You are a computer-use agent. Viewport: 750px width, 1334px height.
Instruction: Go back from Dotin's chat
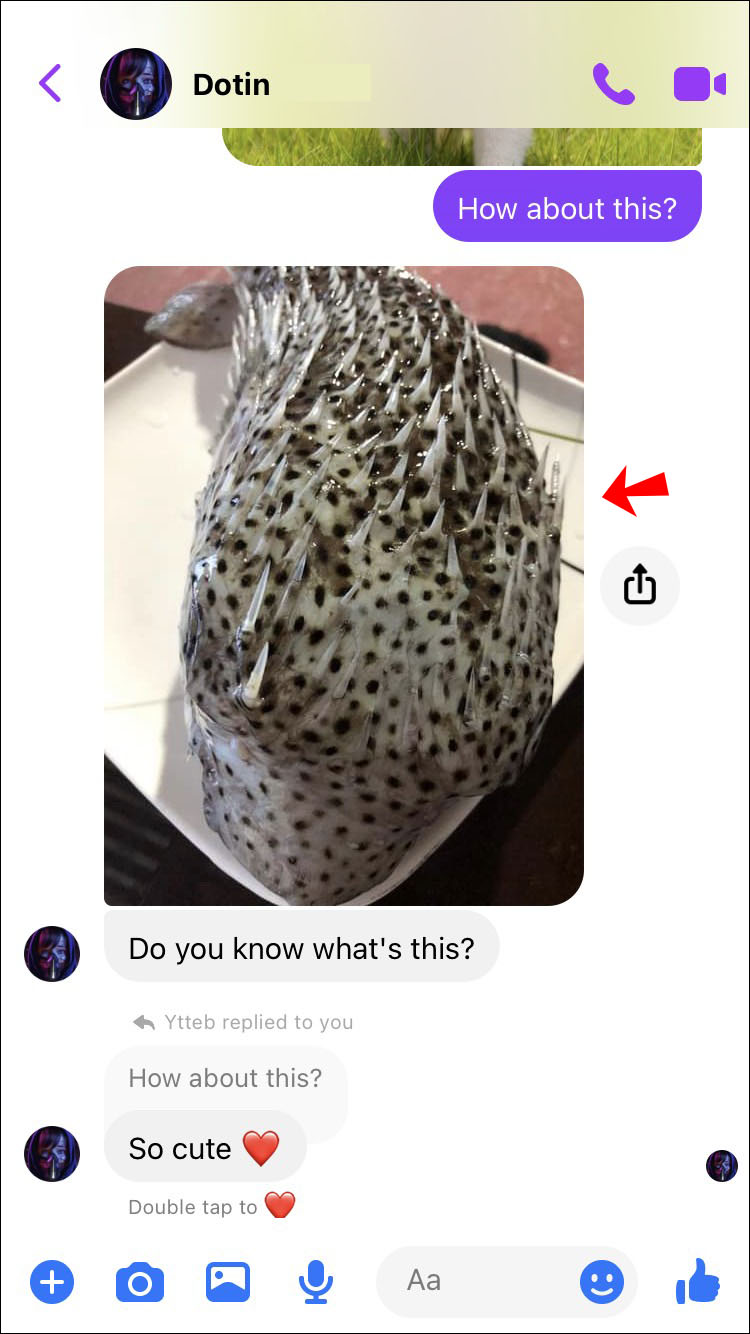(x=50, y=84)
